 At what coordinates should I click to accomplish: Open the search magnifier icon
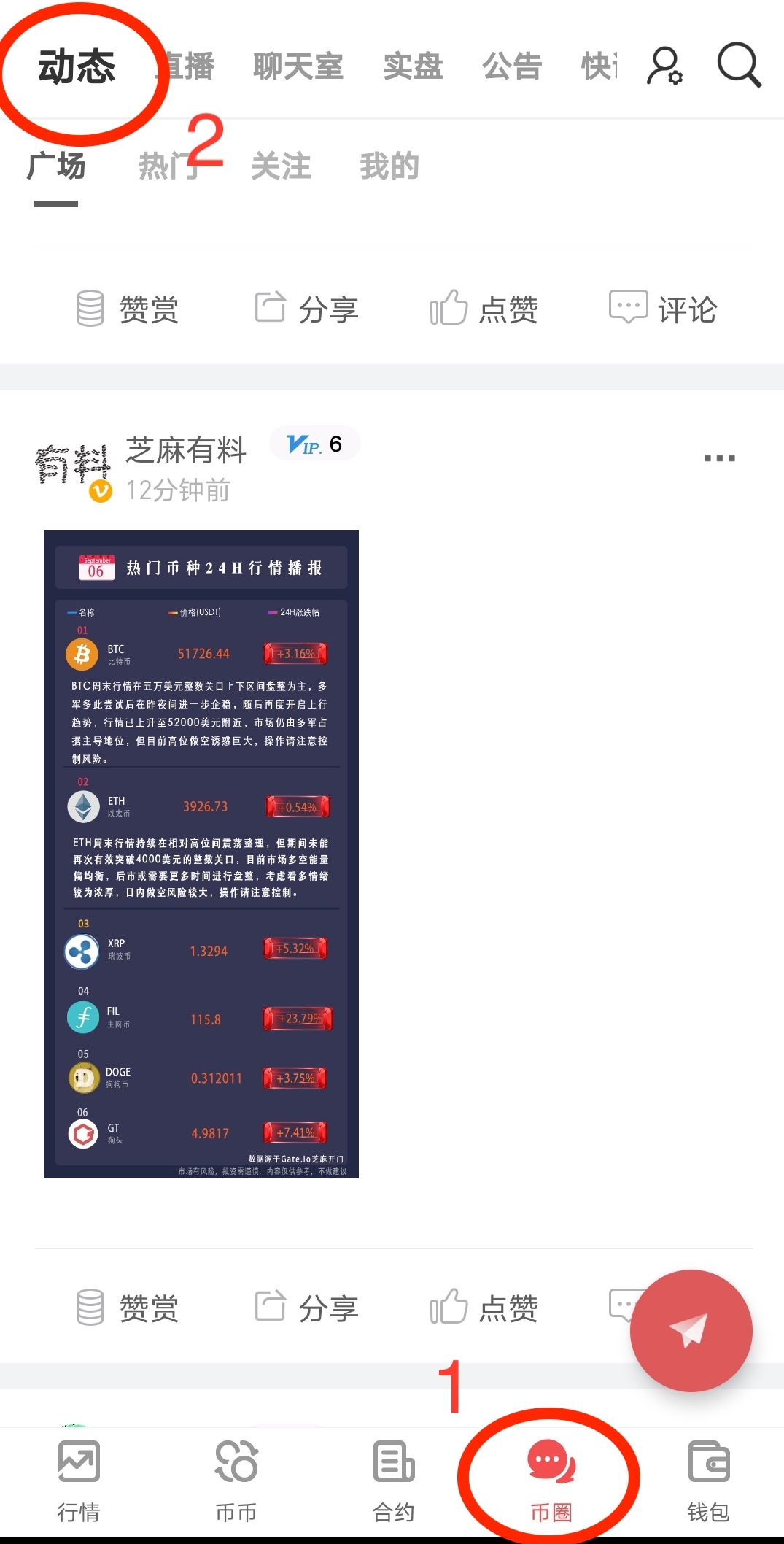coord(739,66)
